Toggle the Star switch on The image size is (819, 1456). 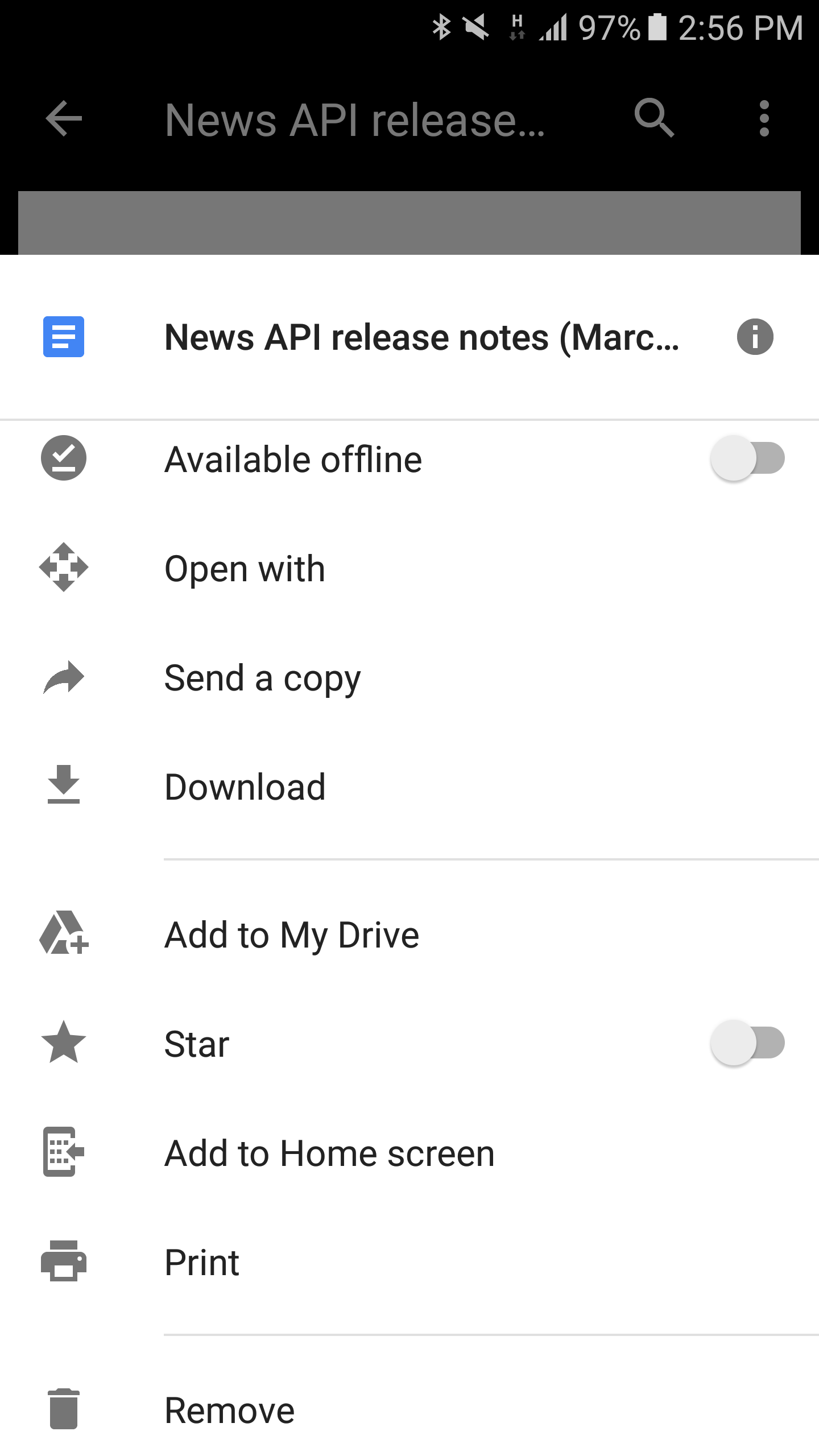coord(747,1043)
